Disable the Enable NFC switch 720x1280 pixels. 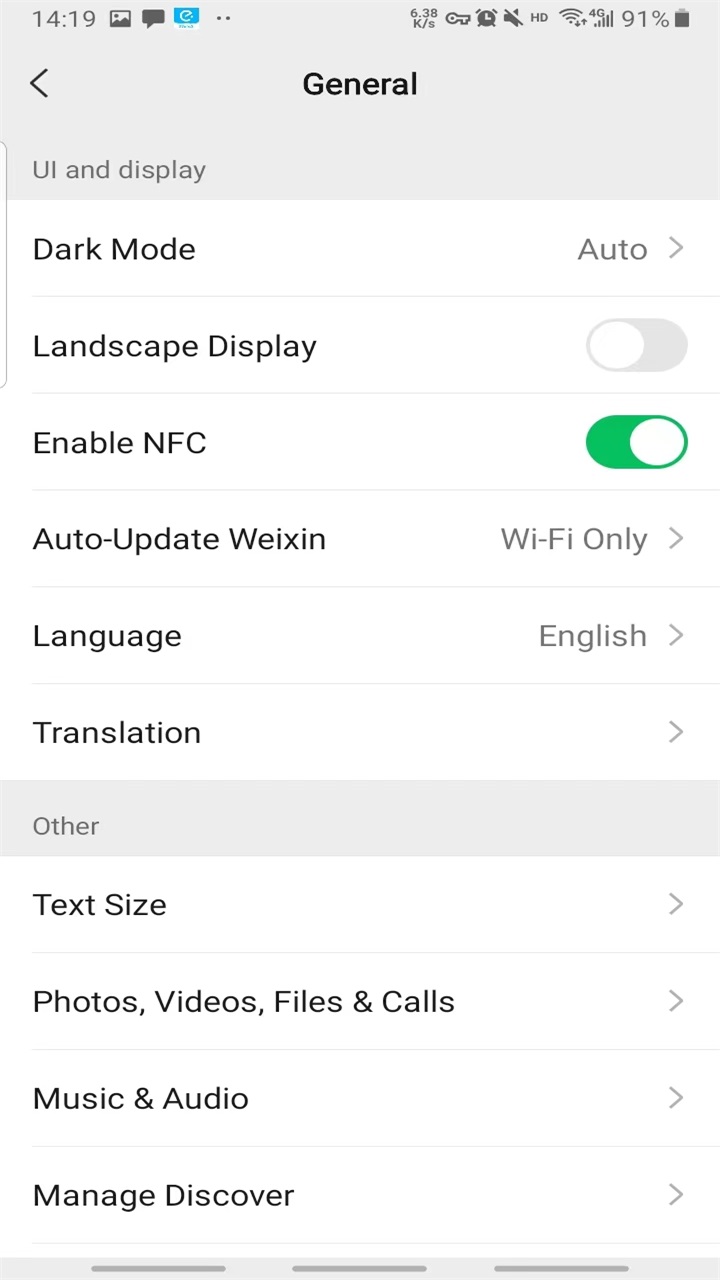tap(637, 442)
